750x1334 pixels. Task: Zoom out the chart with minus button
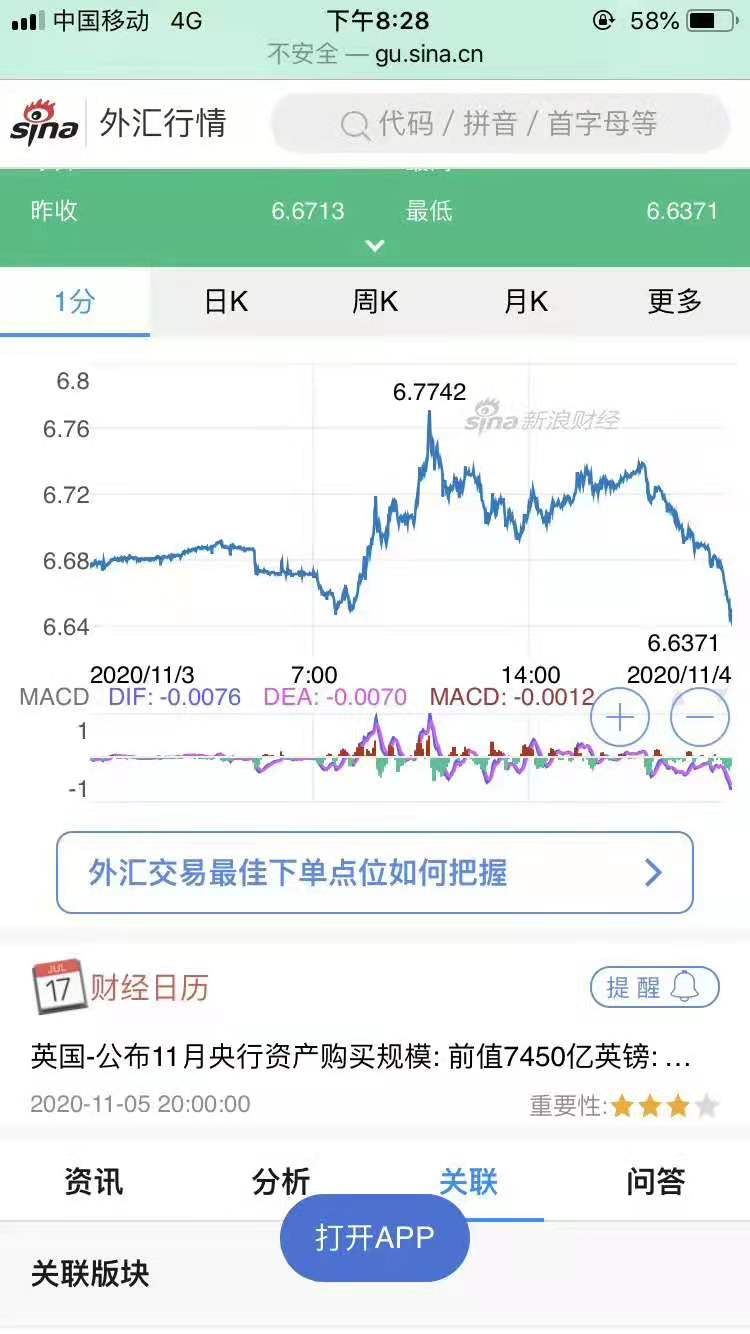pos(700,717)
